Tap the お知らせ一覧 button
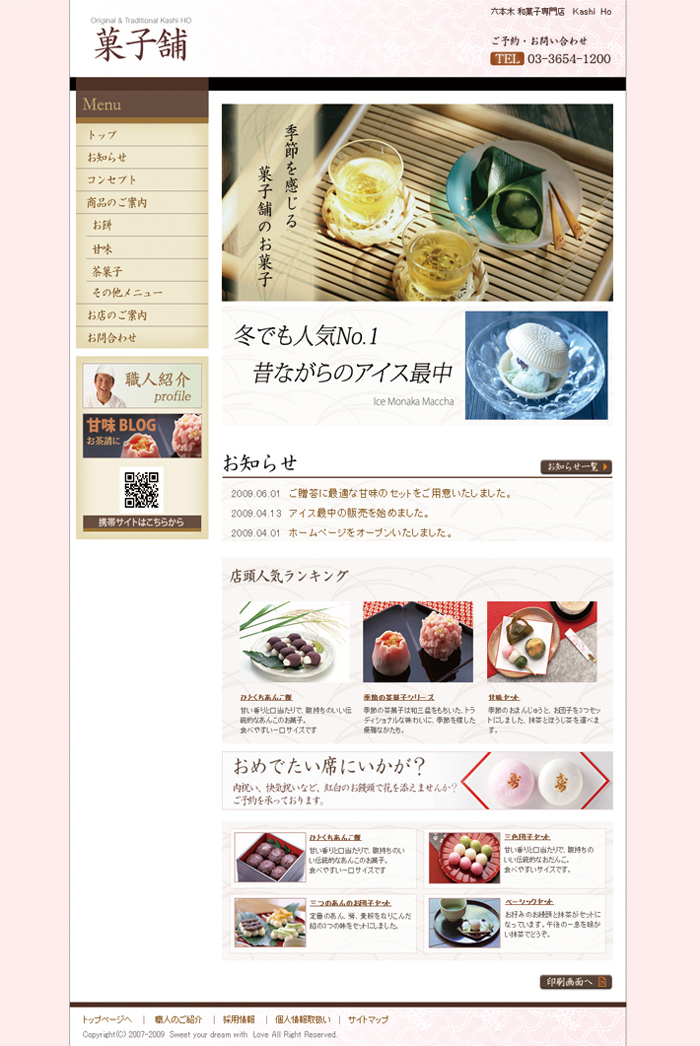700x1046 pixels. pyautogui.click(x=576, y=467)
